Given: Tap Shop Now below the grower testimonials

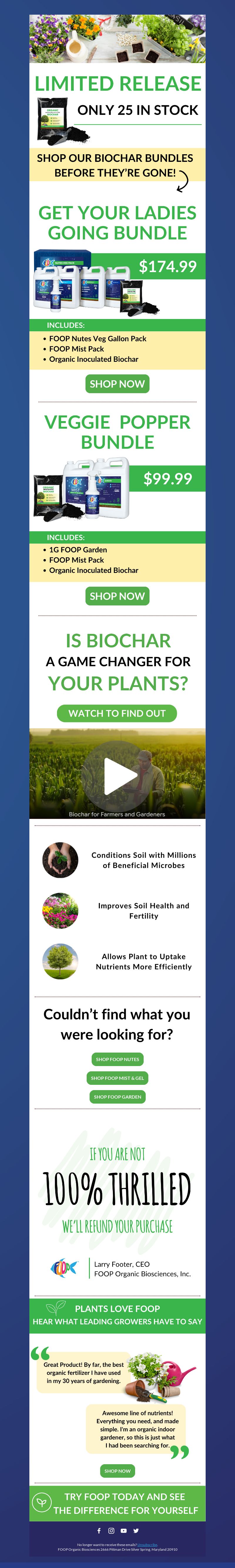Looking at the screenshot, I should pyautogui.click(x=117, y=1471).
